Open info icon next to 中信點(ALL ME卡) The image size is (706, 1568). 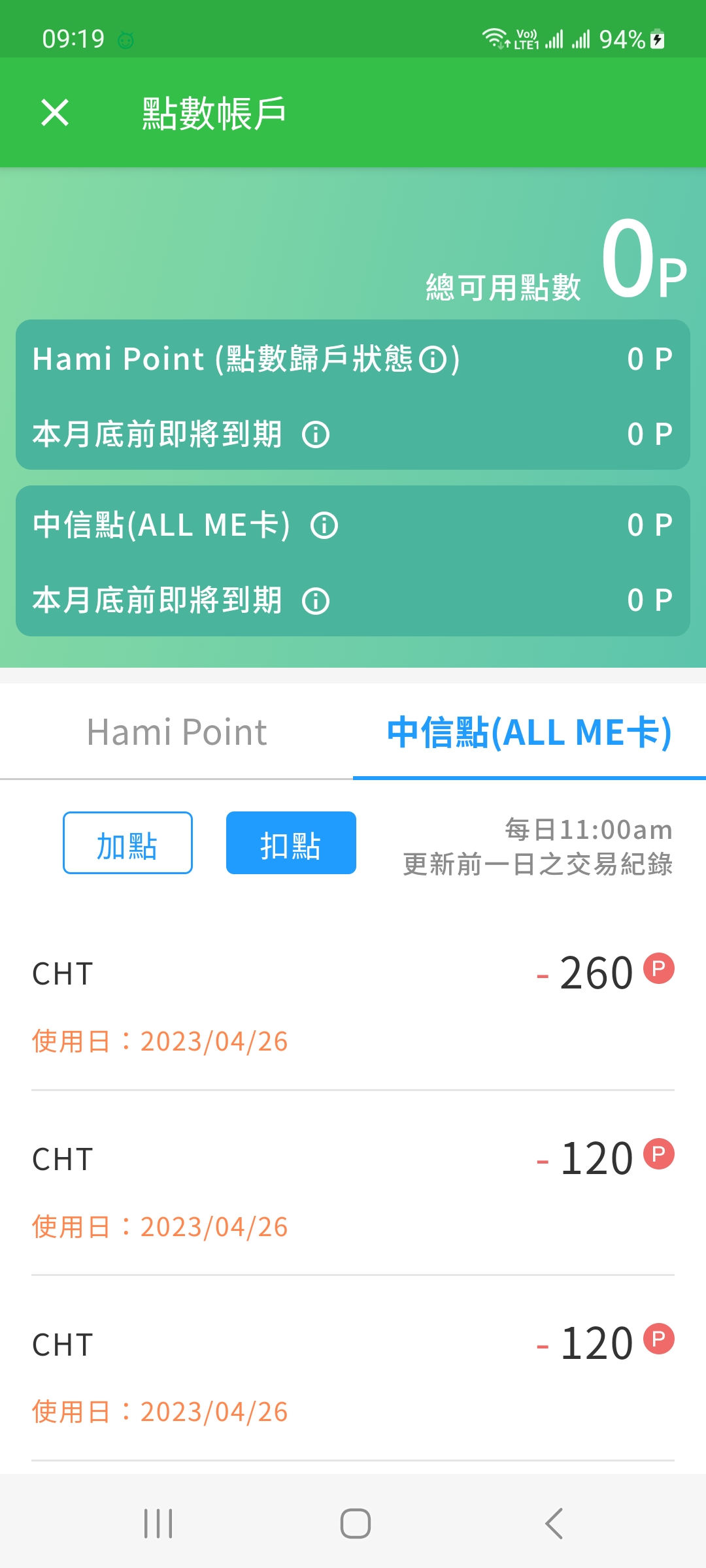tap(324, 525)
